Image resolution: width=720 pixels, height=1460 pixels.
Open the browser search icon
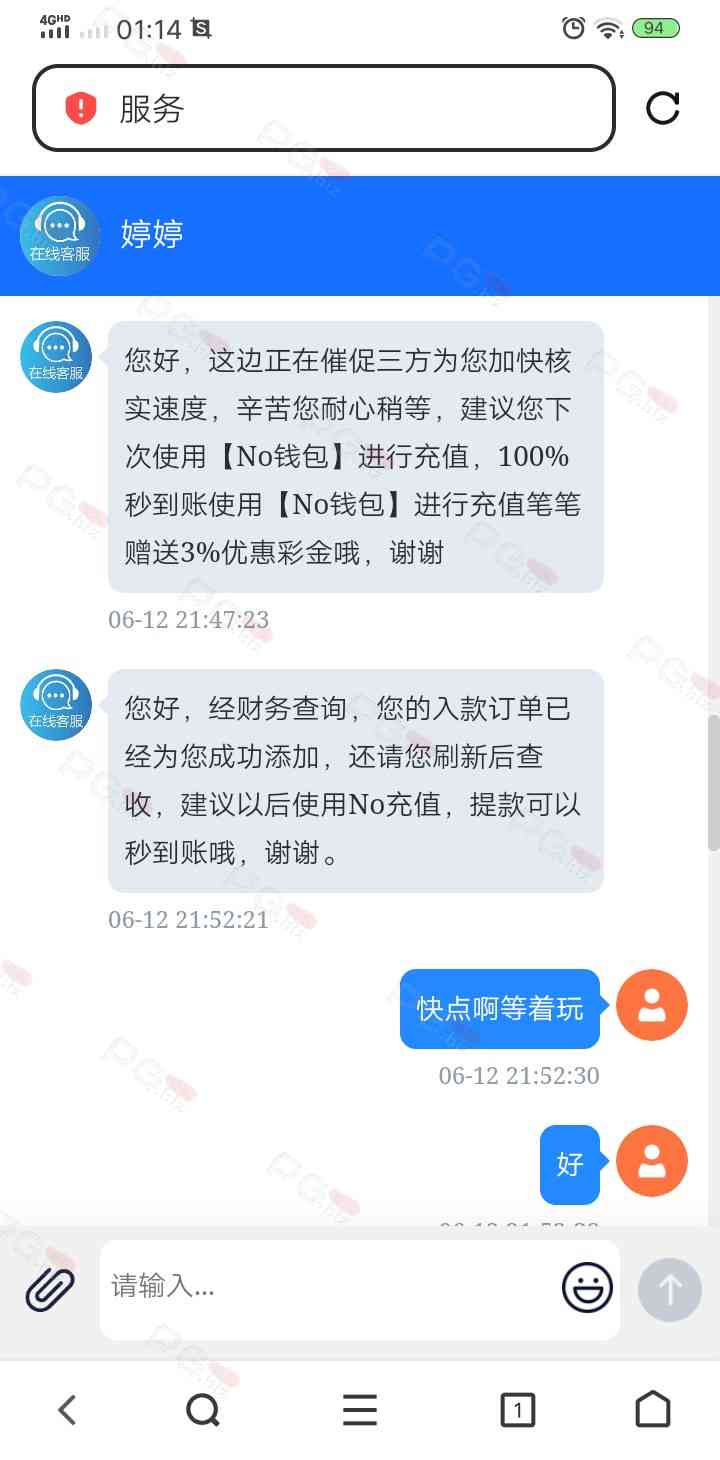203,1411
